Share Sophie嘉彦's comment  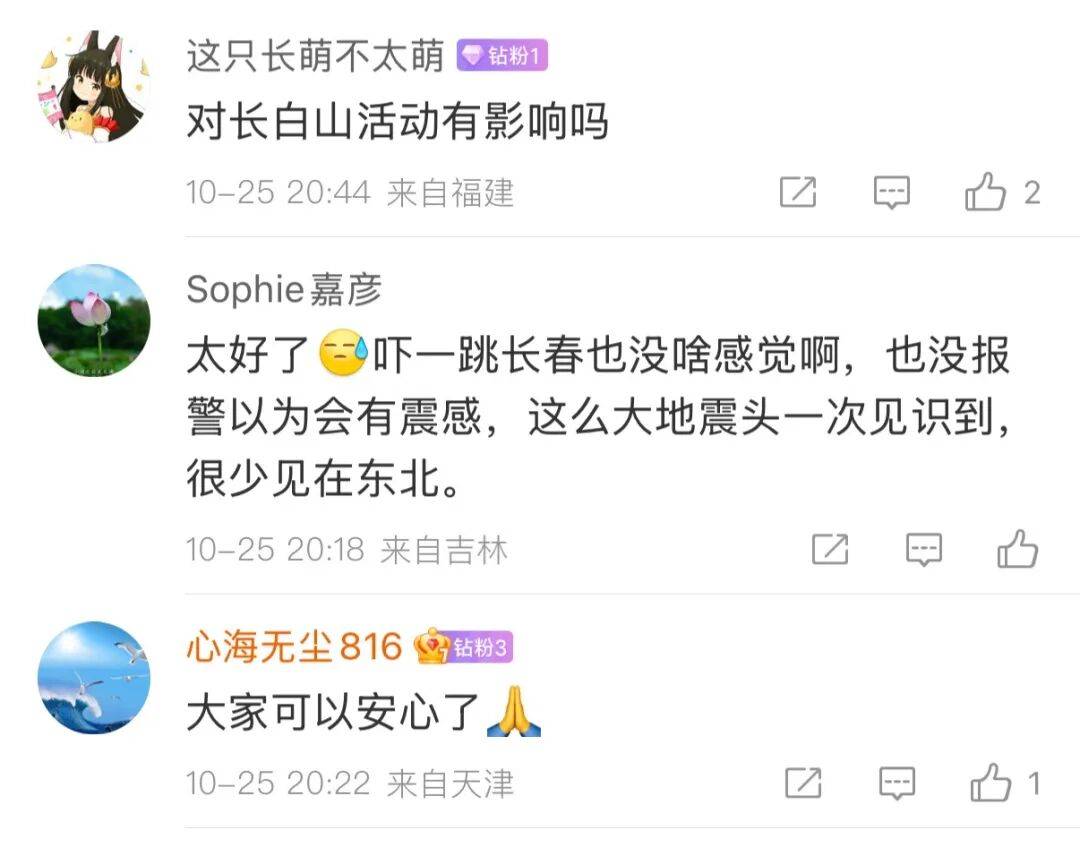coord(829,549)
